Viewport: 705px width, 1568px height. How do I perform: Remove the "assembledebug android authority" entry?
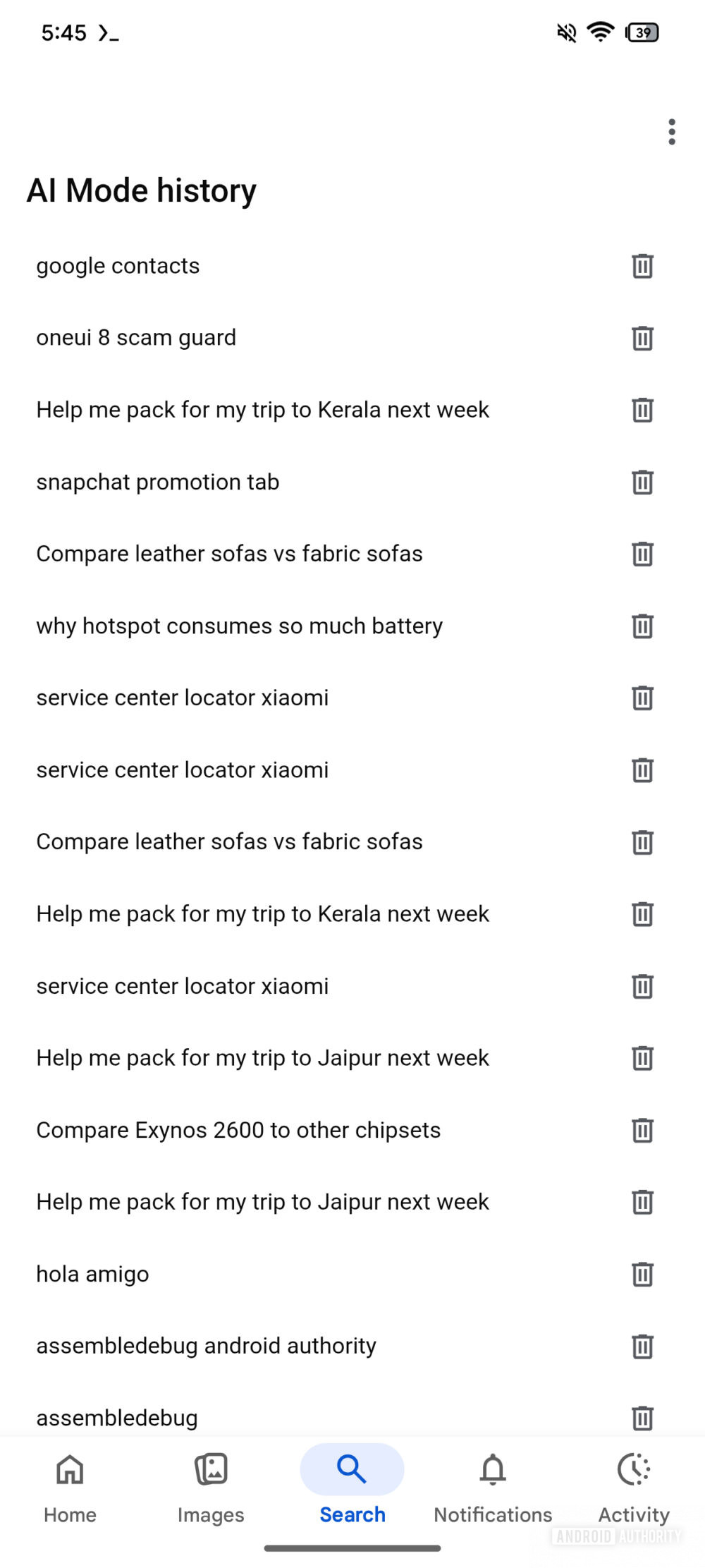(x=642, y=1346)
